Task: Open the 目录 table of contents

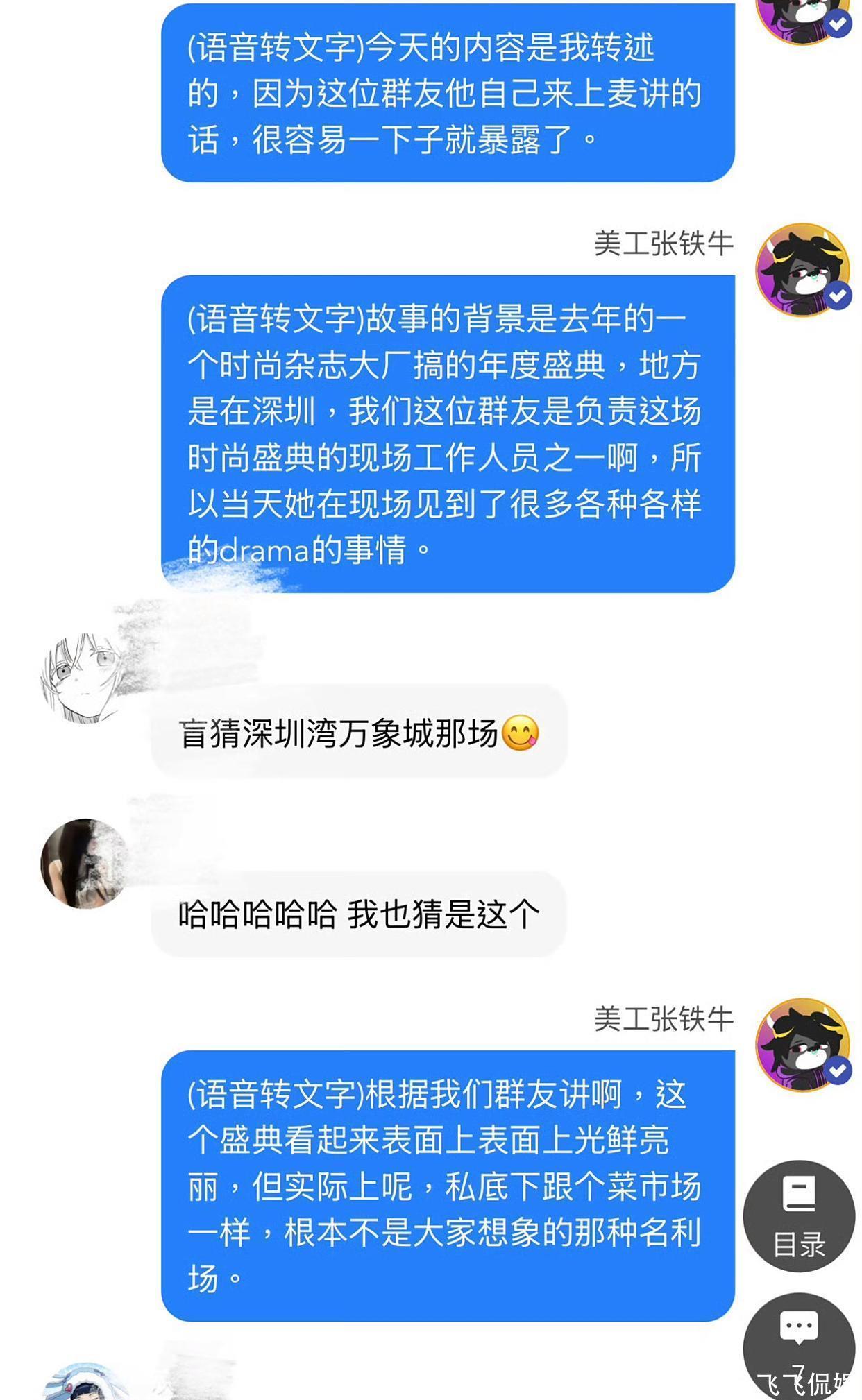Action: (x=799, y=1215)
